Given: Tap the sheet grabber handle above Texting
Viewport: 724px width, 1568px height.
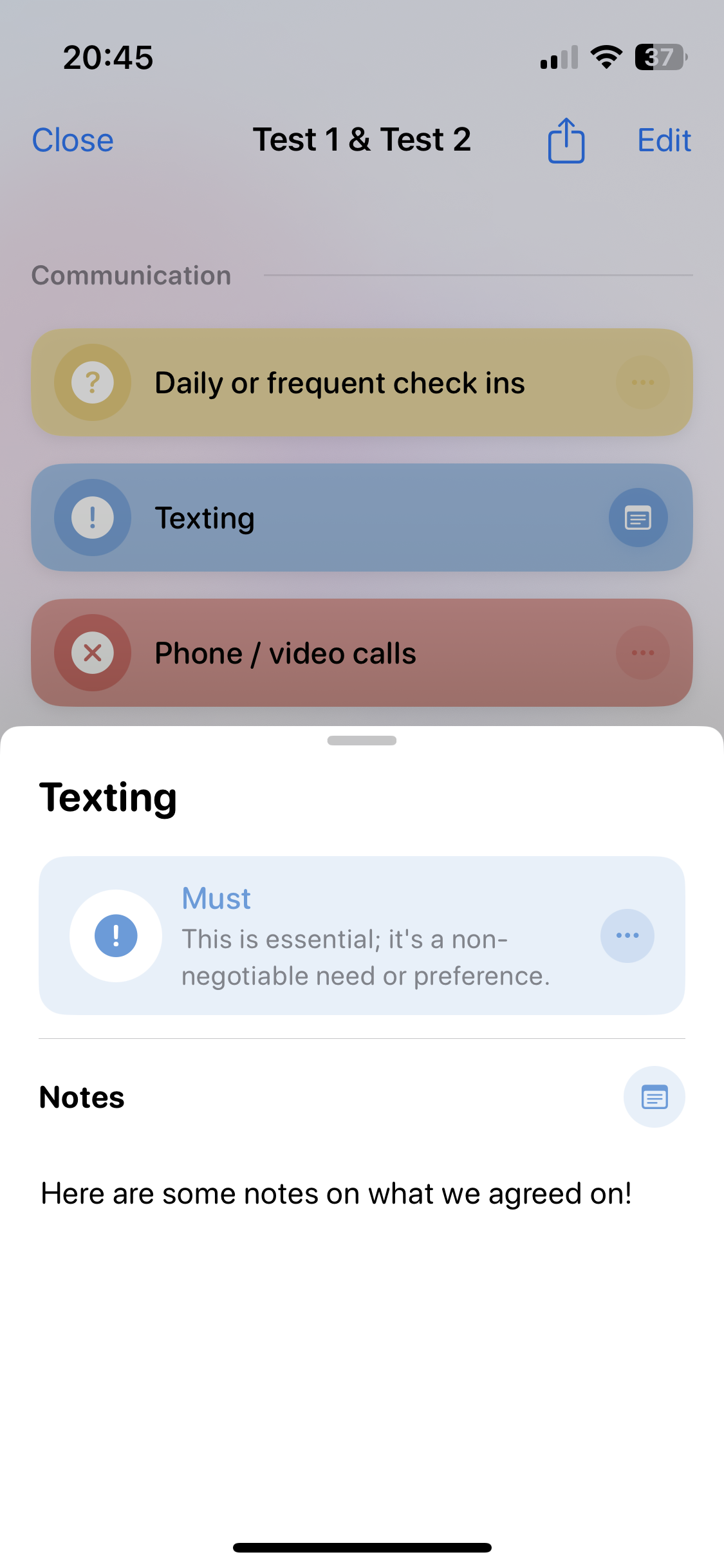Looking at the screenshot, I should (x=362, y=740).
